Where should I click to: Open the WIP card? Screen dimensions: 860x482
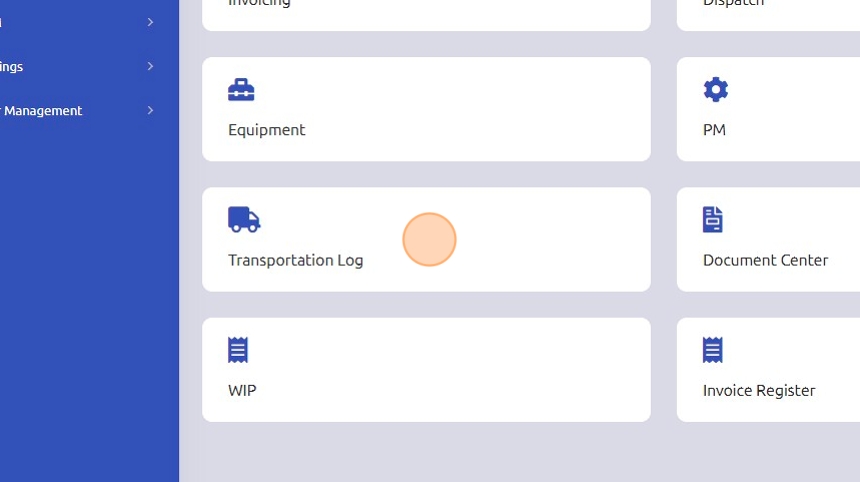(x=425, y=370)
